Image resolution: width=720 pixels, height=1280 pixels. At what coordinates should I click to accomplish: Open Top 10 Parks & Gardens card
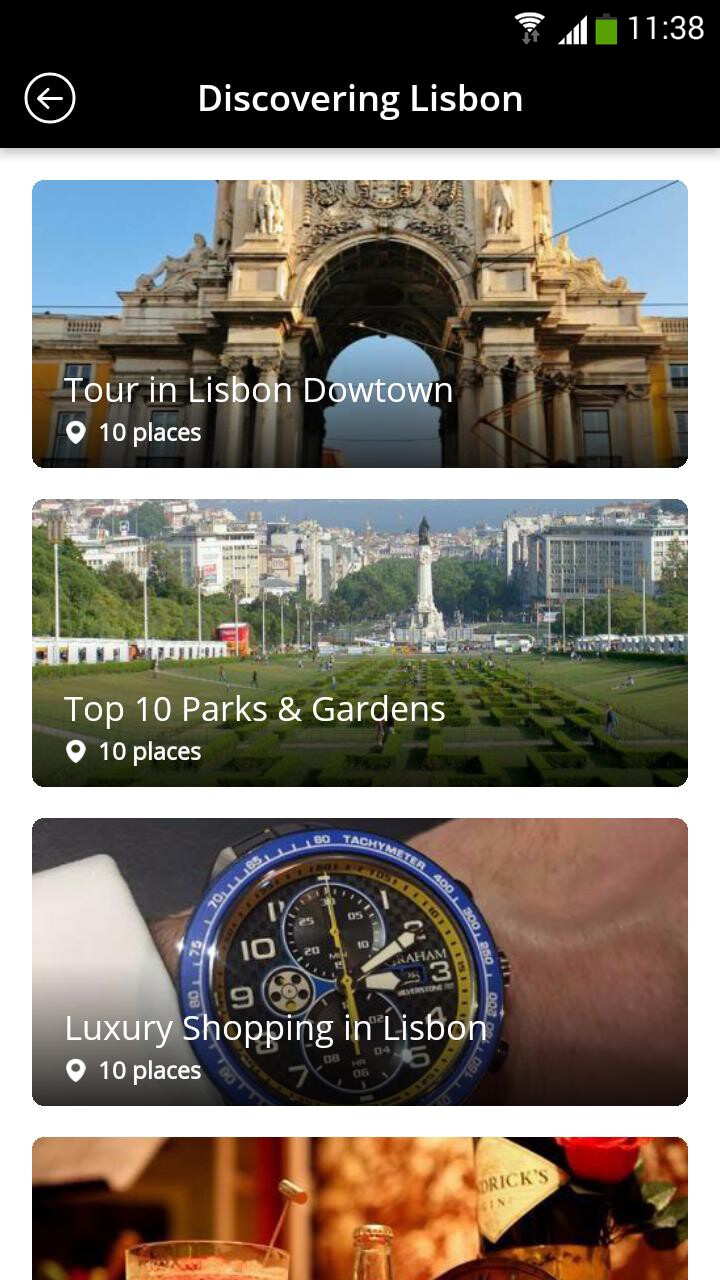pyautogui.click(x=360, y=643)
